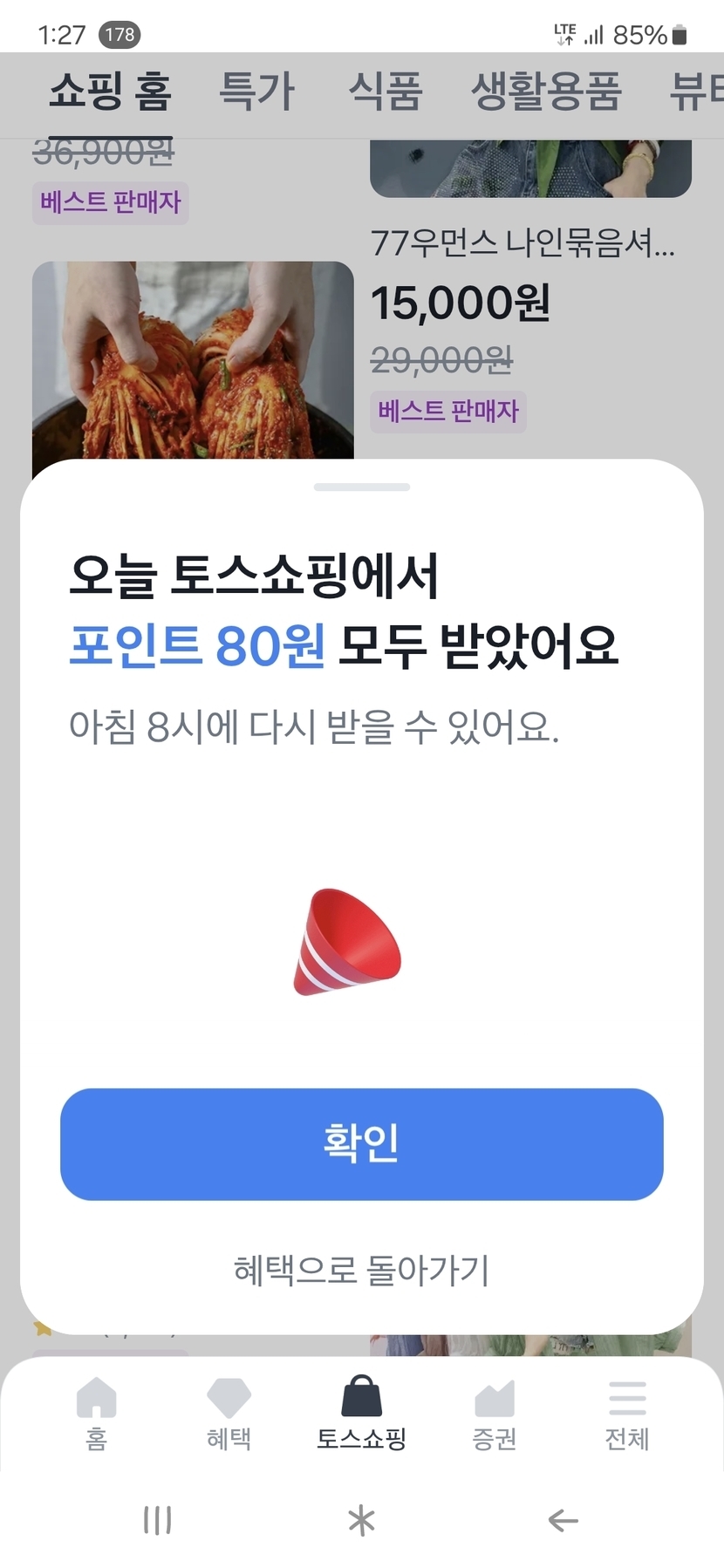The image size is (724, 1568).
Task: Switch to the 홈 tab
Action: click(x=96, y=1414)
